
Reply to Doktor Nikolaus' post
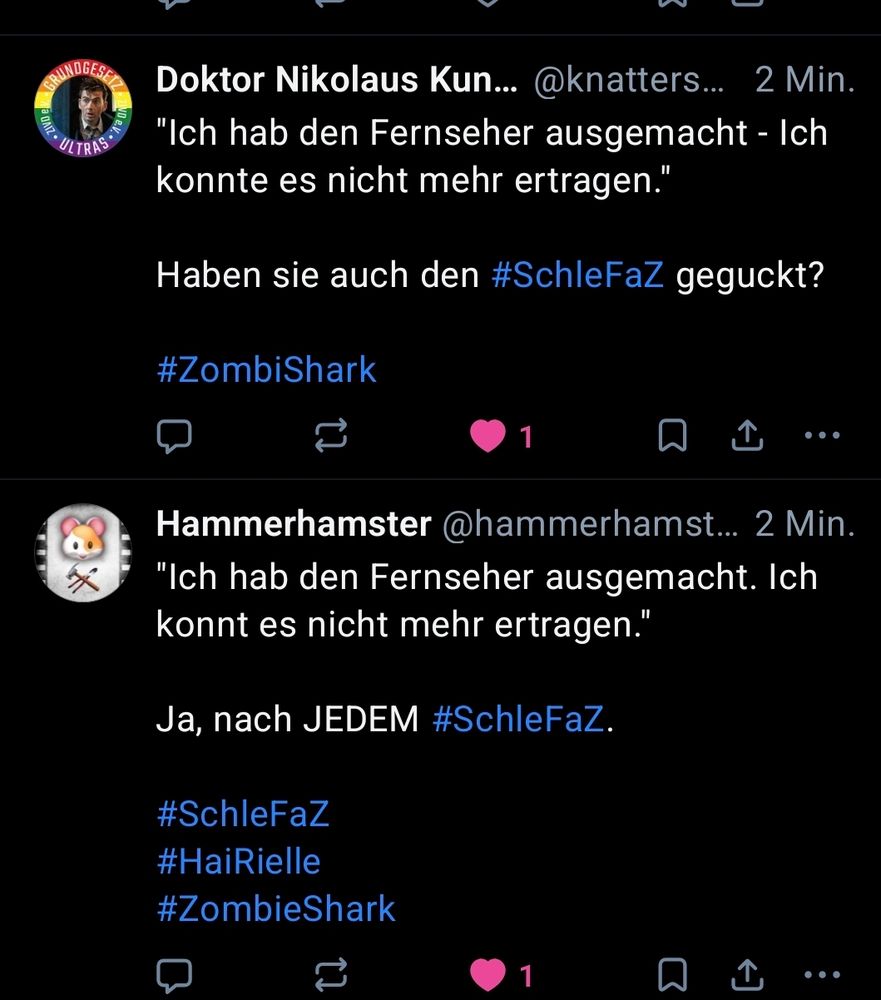click(174, 436)
